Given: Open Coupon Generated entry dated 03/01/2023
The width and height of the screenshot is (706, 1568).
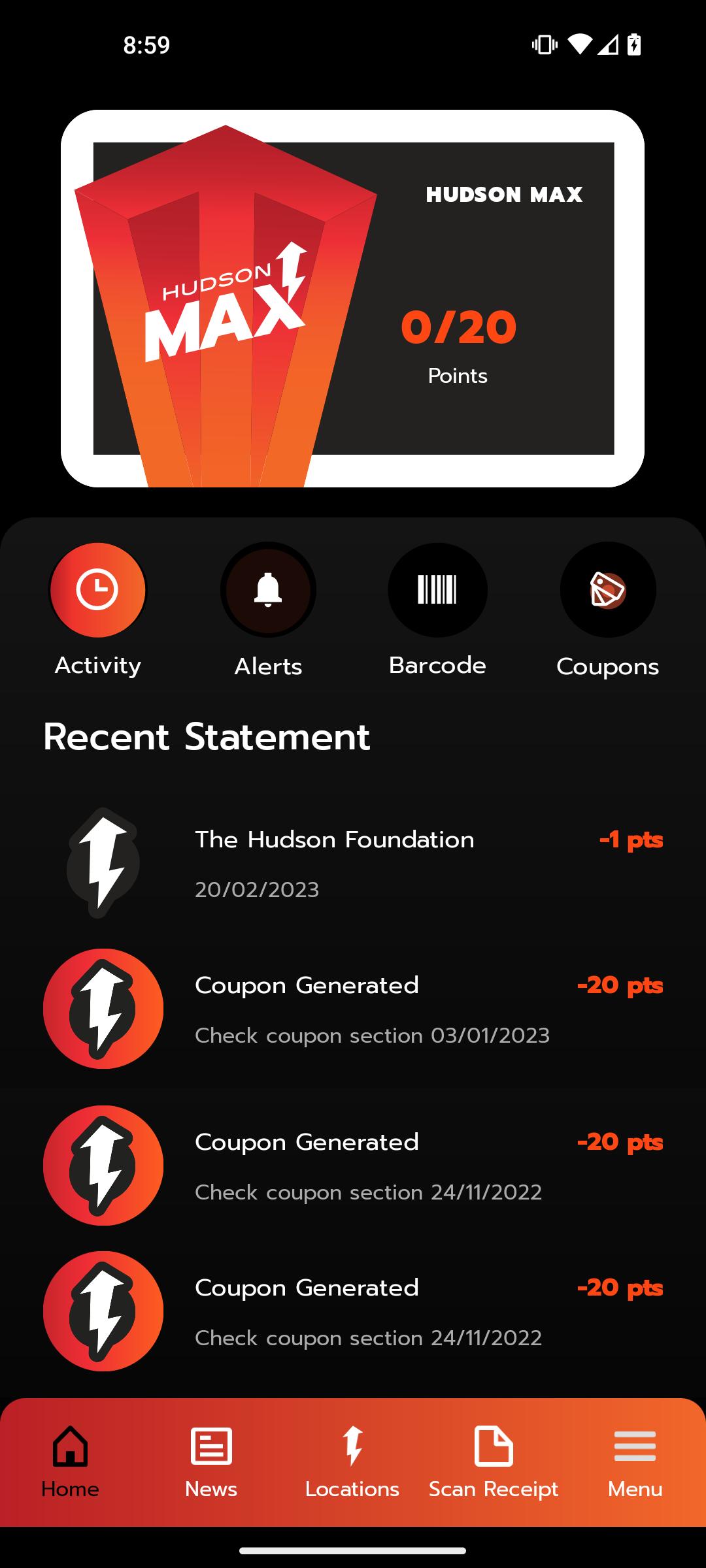Looking at the screenshot, I should click(x=353, y=1009).
